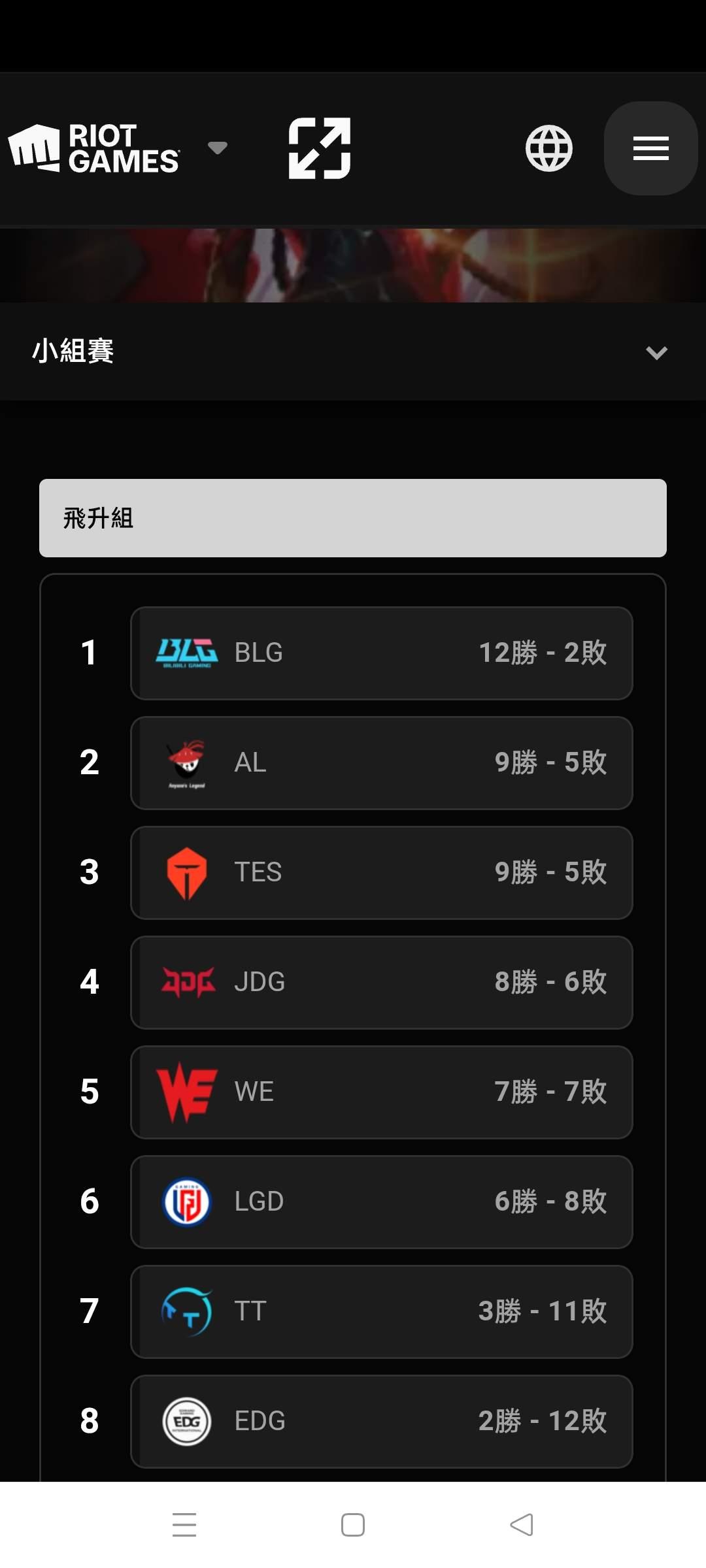Tap the LoL Esports logo icon

[x=320, y=148]
